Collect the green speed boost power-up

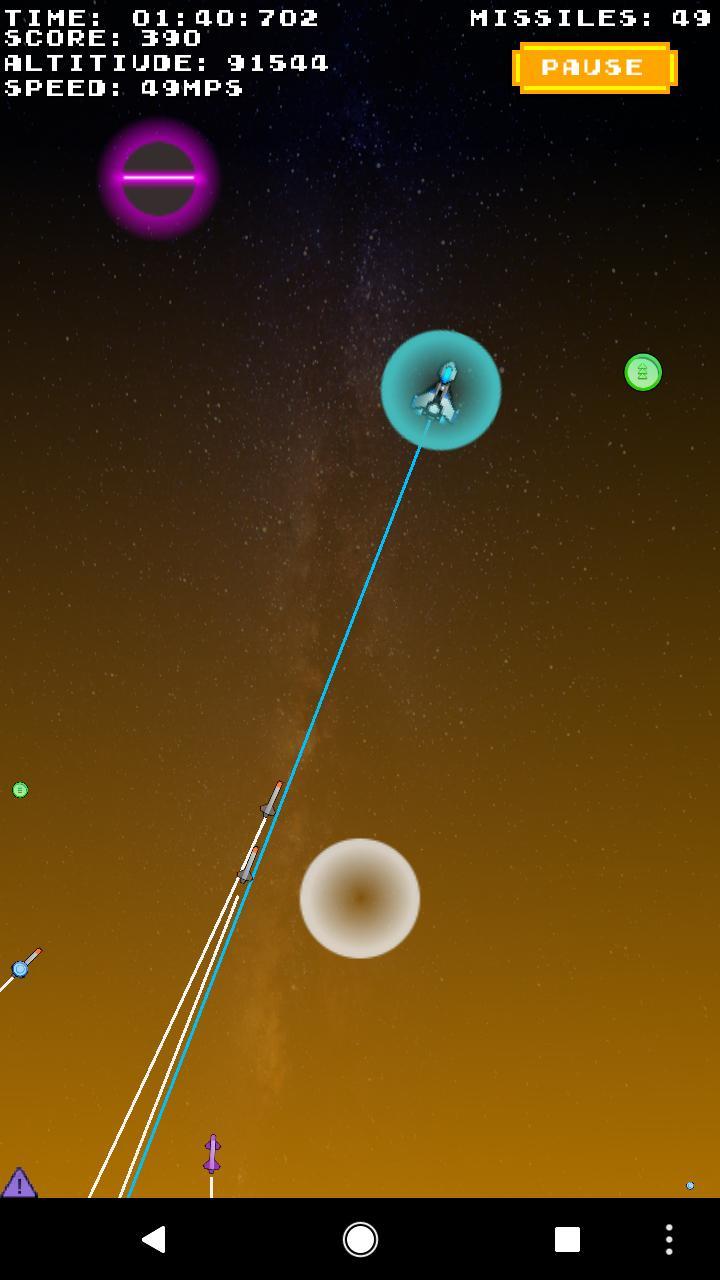click(x=643, y=372)
